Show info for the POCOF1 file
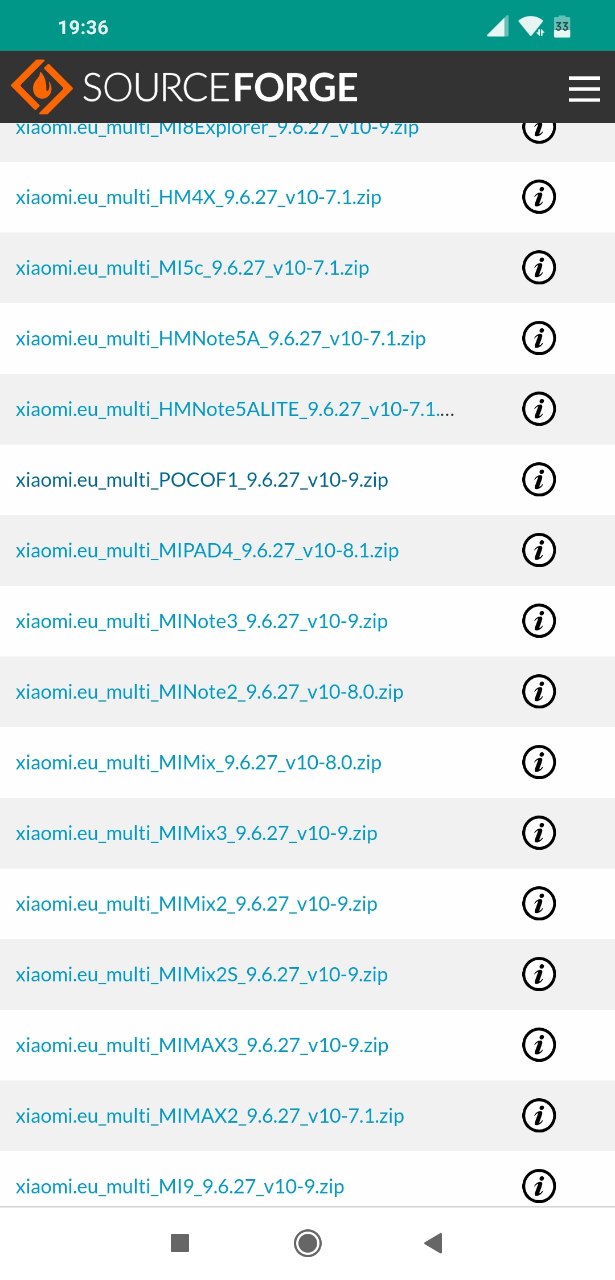 click(x=539, y=479)
